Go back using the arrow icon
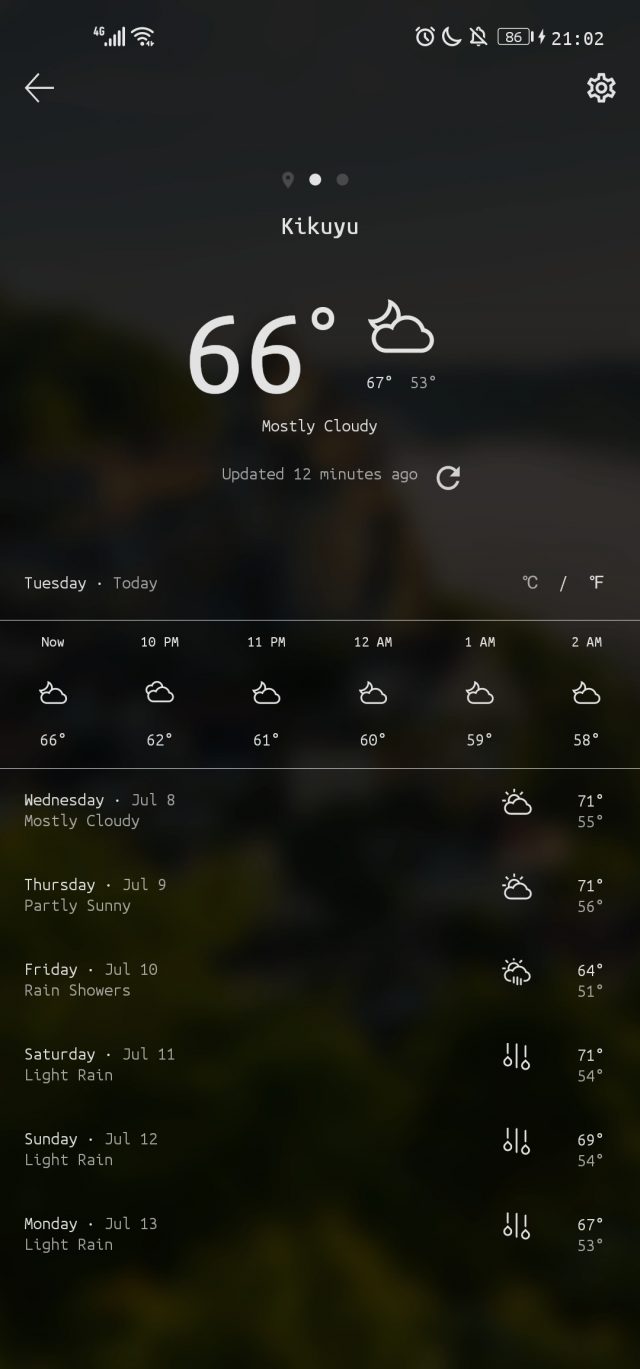This screenshot has height=1369, width=640. (40, 88)
